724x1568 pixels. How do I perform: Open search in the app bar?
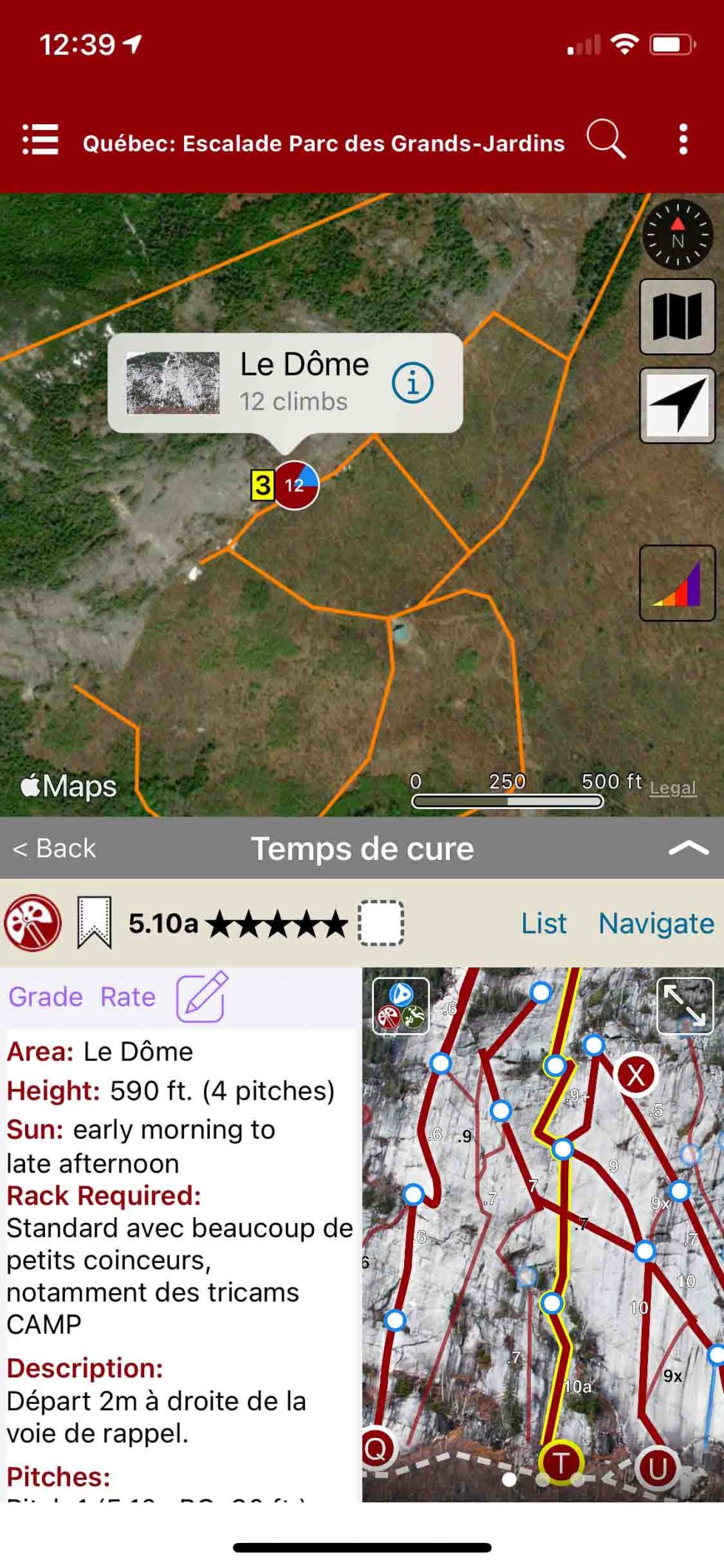coord(606,139)
